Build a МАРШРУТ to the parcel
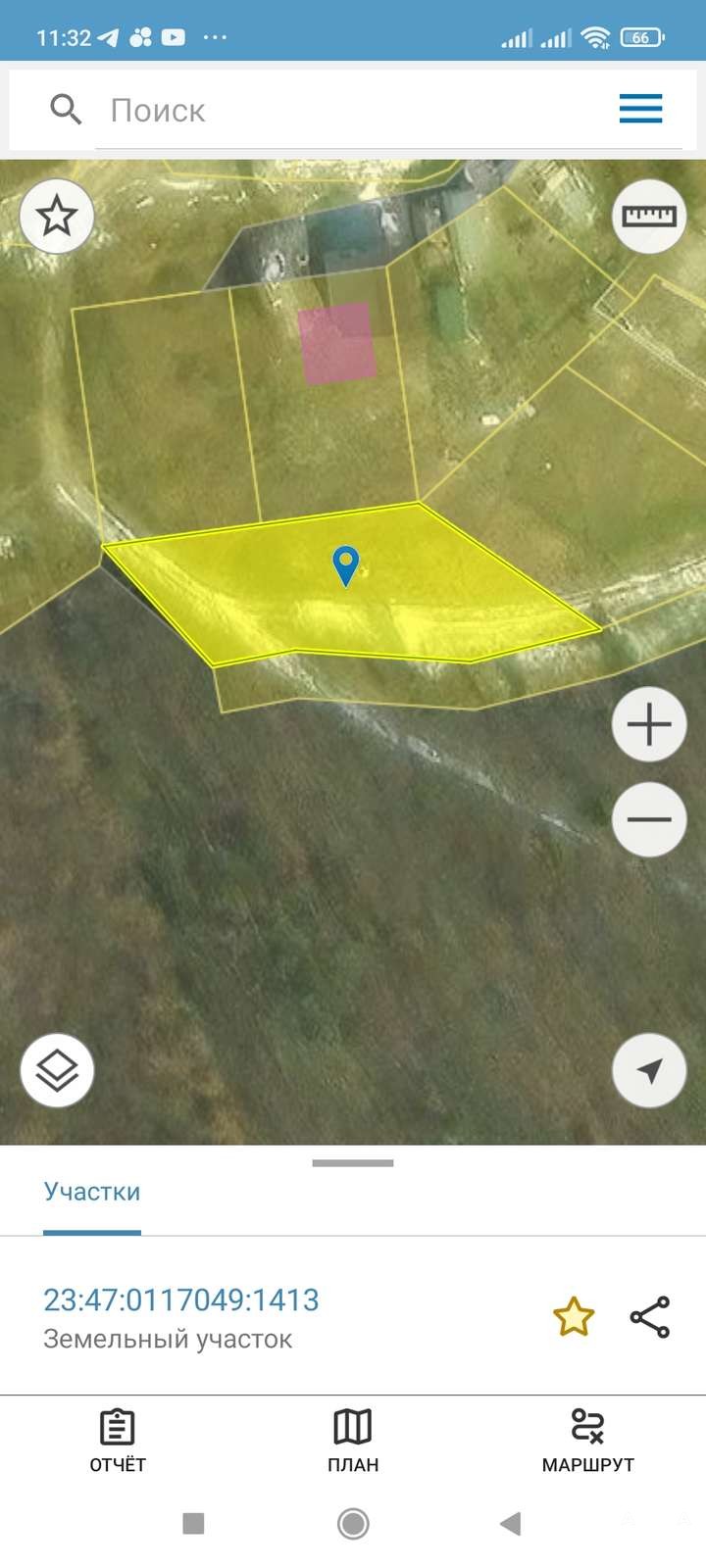 point(587,1441)
